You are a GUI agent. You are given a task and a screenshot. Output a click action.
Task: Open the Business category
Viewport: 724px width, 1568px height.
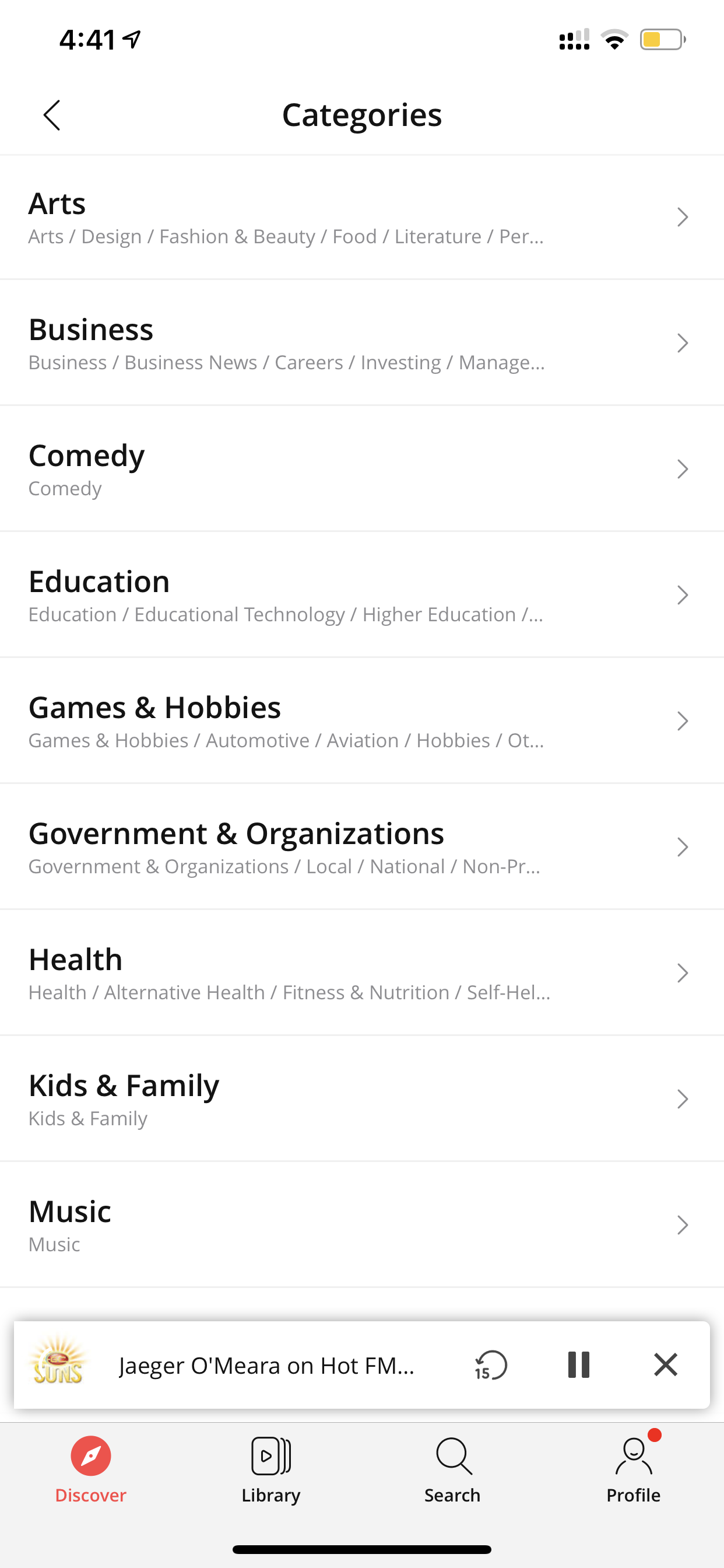(362, 344)
